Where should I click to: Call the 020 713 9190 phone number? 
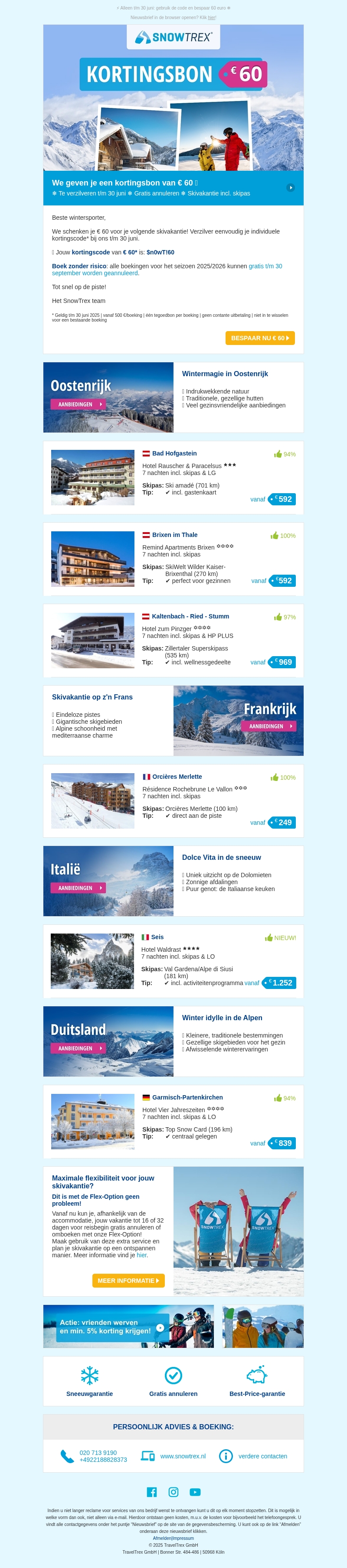98,1452
